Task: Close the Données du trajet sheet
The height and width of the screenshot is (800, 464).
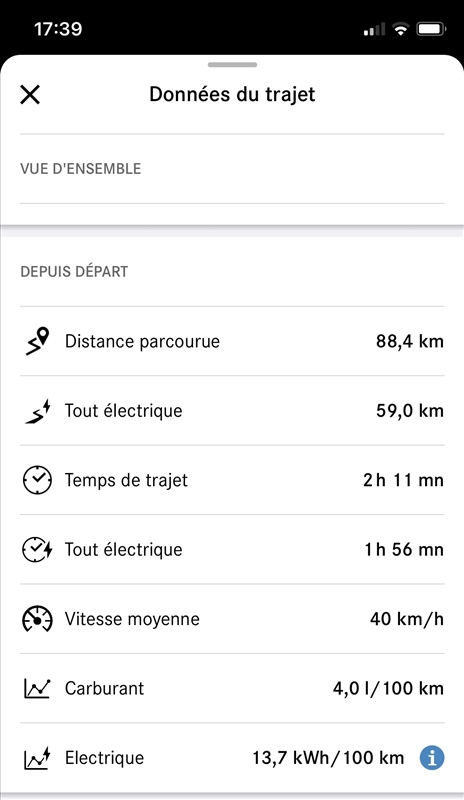Action: (x=30, y=95)
